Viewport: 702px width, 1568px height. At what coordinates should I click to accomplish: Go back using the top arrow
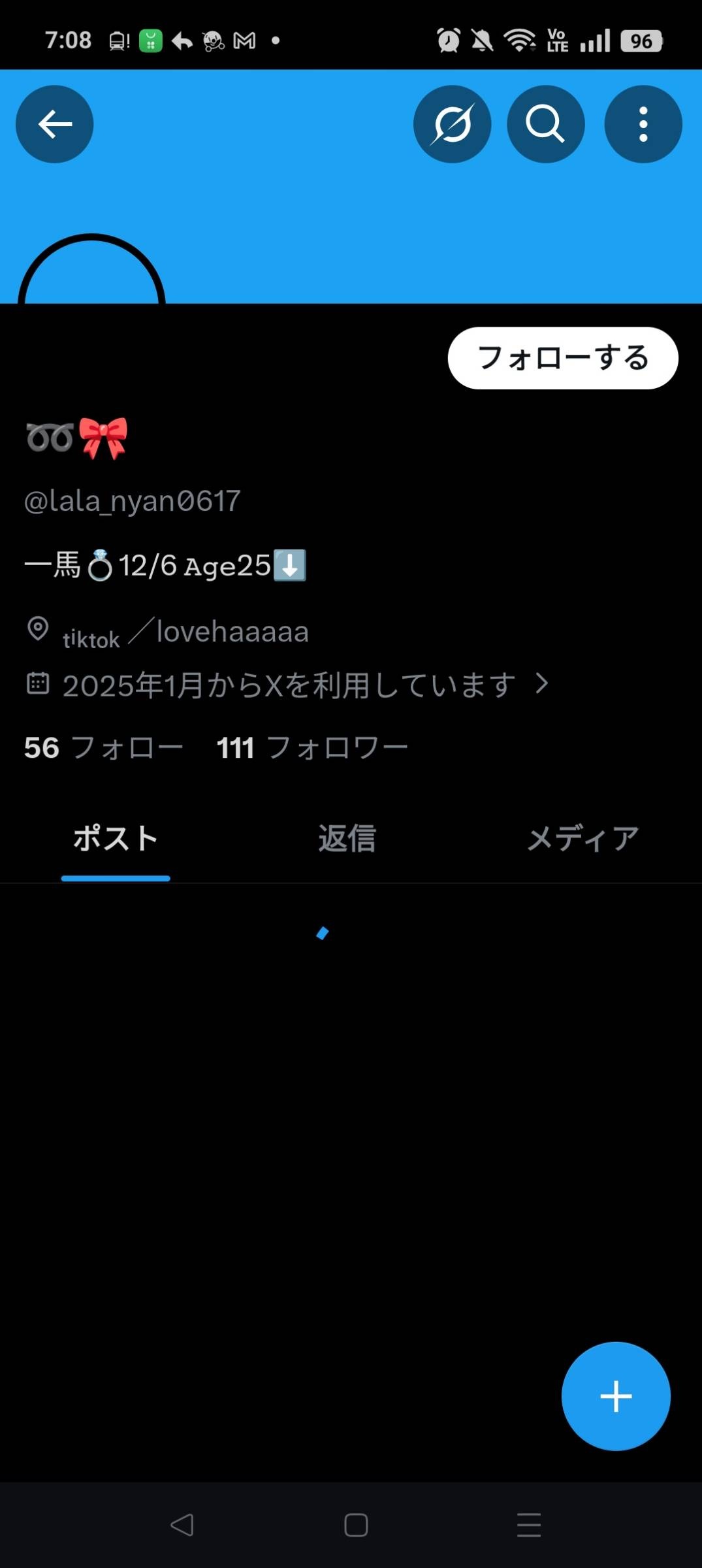point(54,124)
